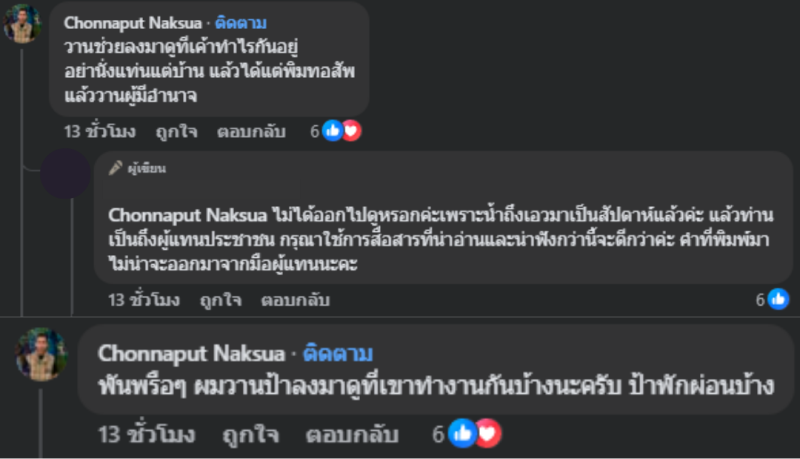Viewport: 800px width, 459px height.
Task: Like the comment starting "ฟันพรือๆ"
Action: 250,434
